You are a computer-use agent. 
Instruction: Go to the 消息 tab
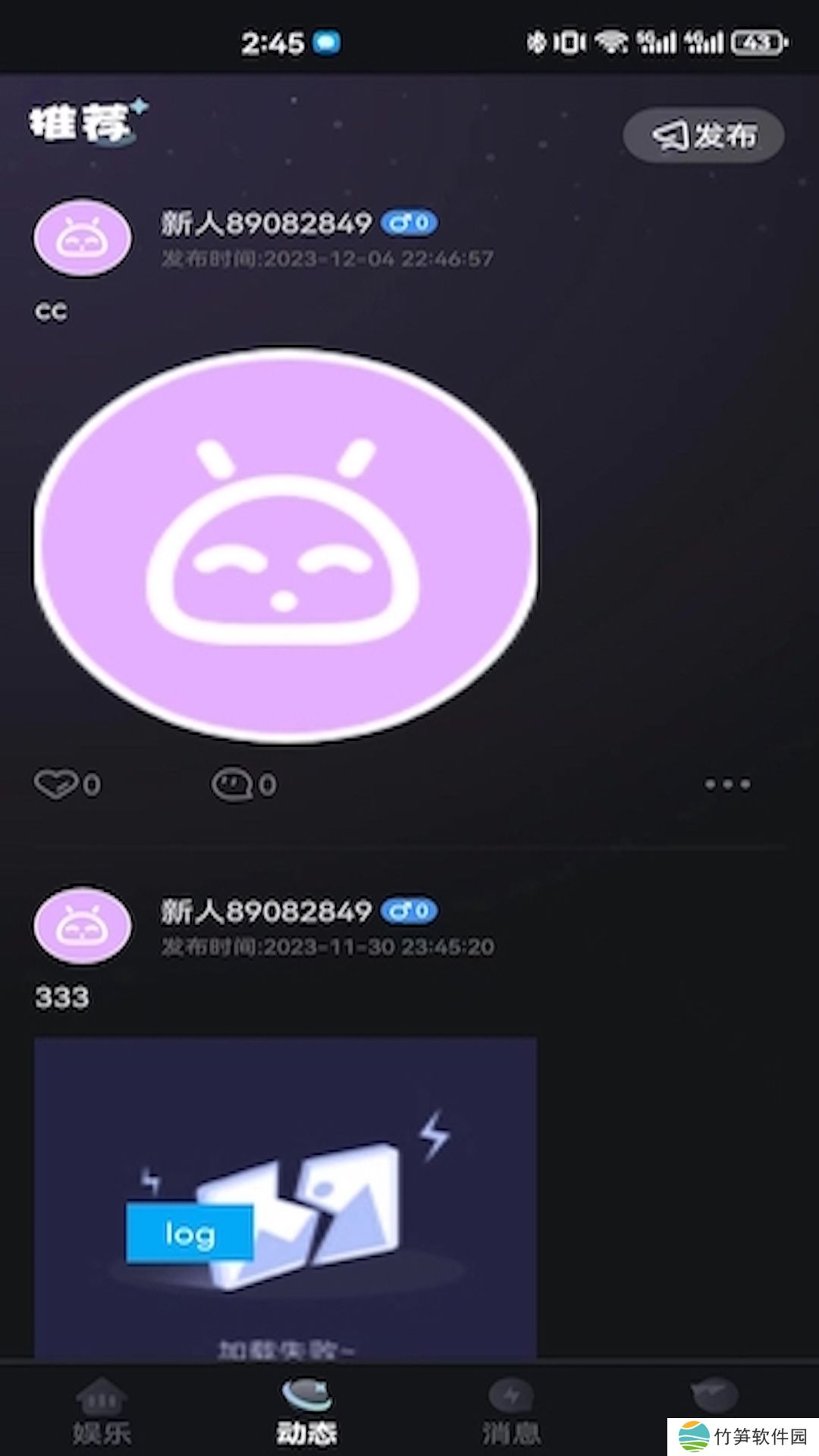click(511, 1412)
